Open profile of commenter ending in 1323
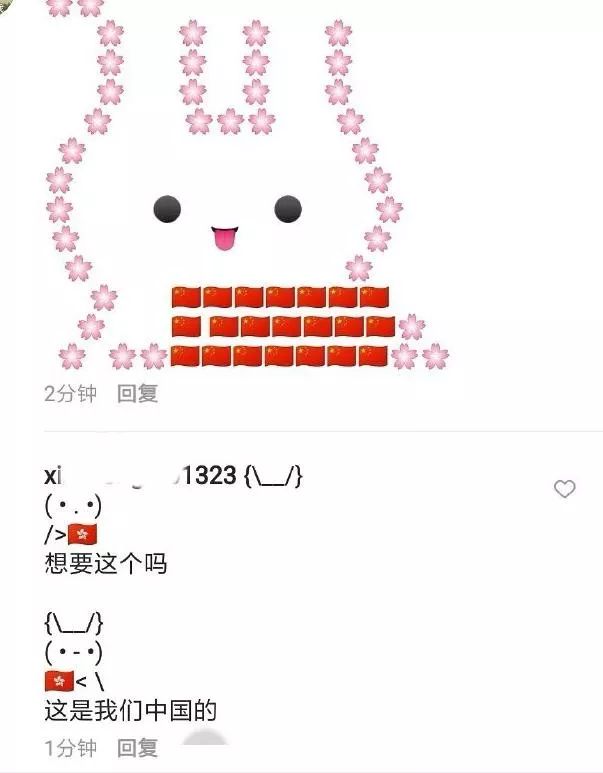 pos(140,477)
